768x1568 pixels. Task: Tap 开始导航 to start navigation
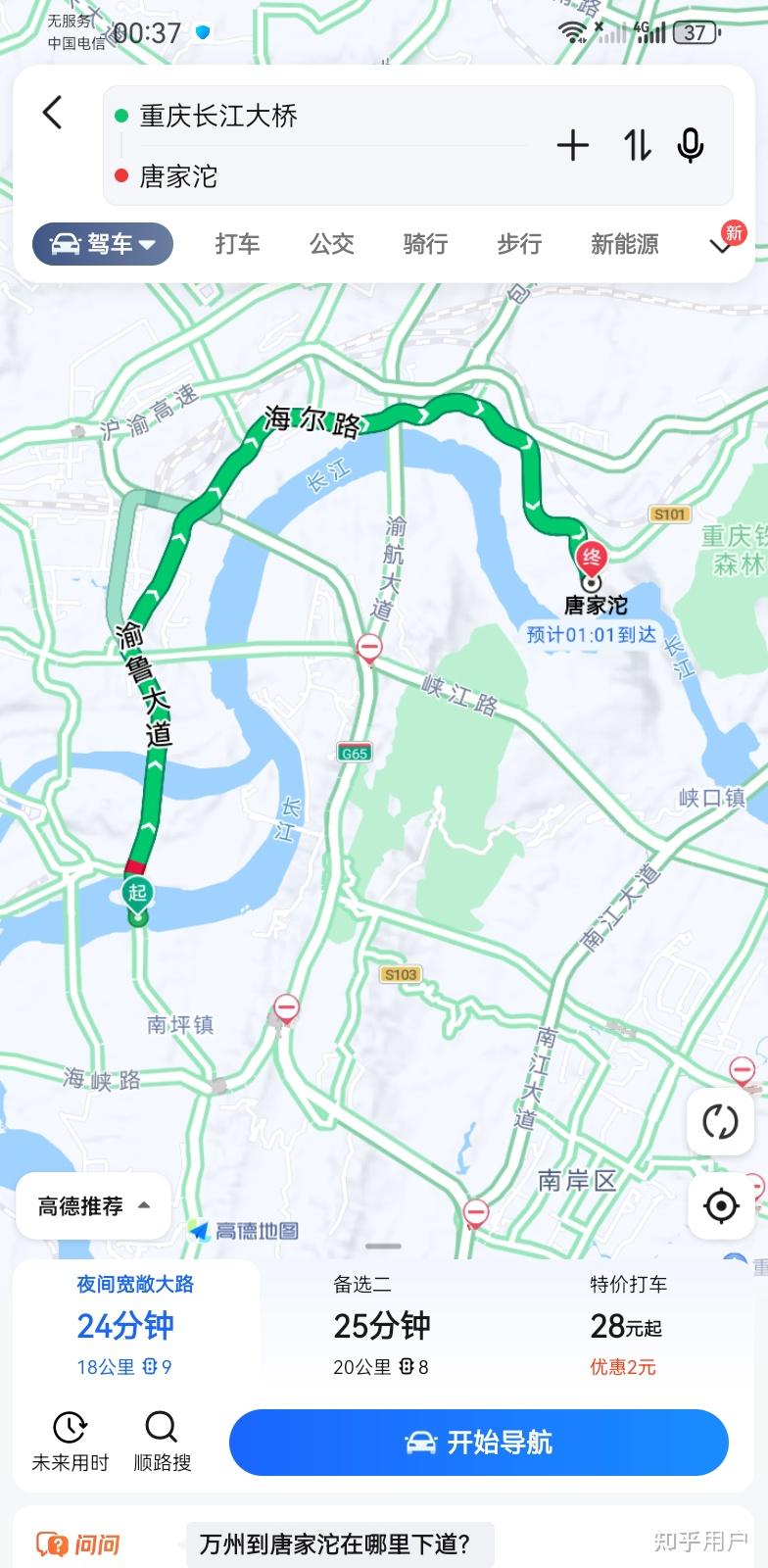[x=479, y=1443]
